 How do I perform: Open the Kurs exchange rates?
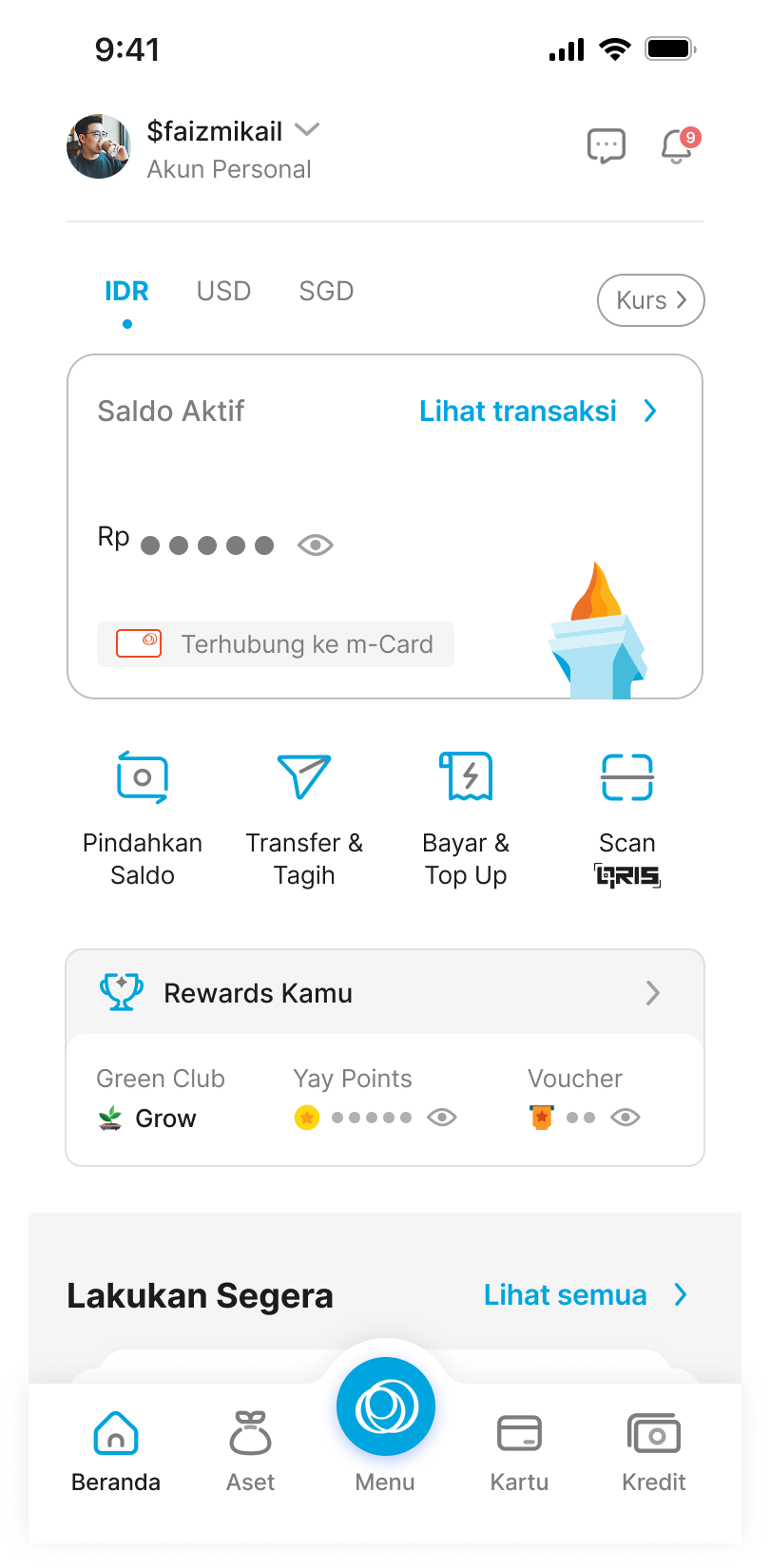click(650, 300)
